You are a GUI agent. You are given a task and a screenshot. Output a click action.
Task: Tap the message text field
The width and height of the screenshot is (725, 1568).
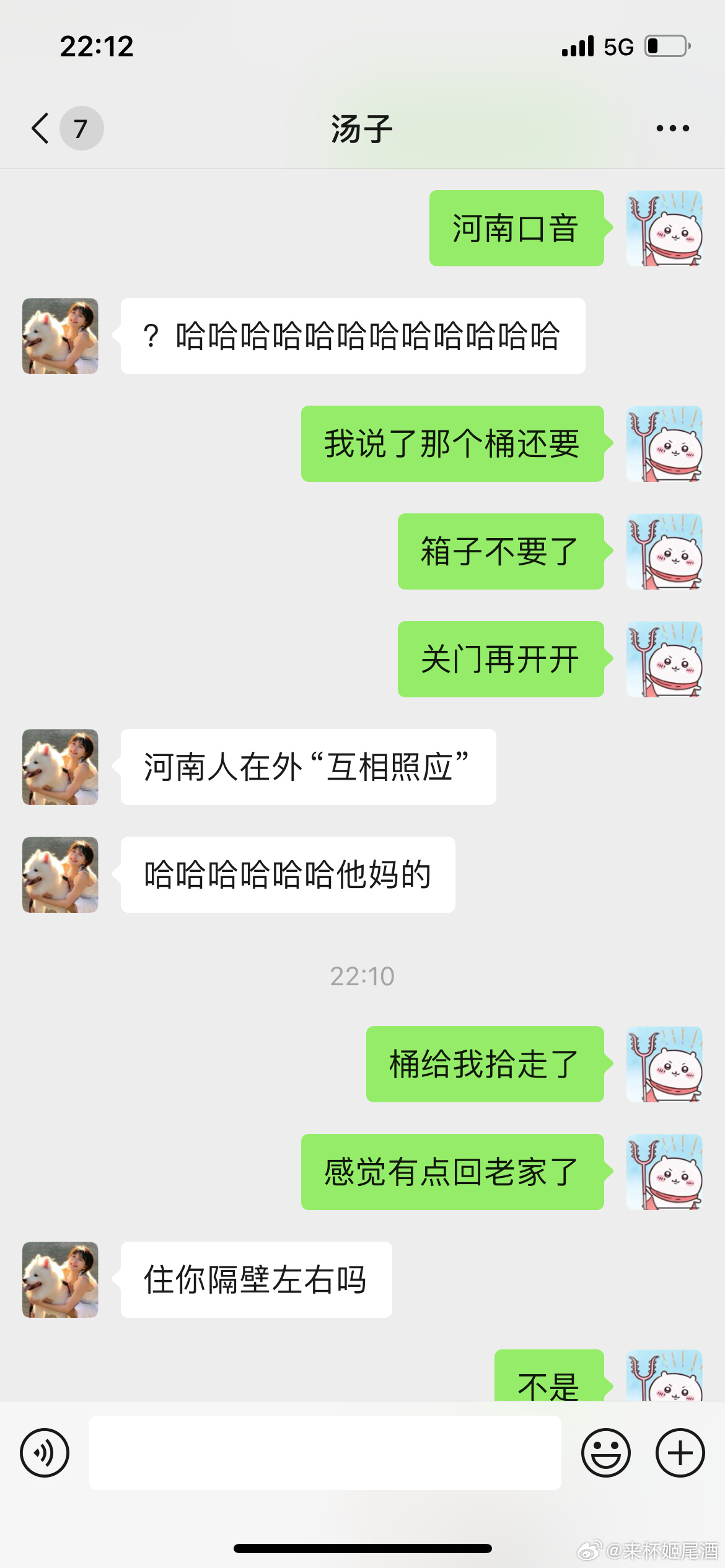pos(325,1453)
